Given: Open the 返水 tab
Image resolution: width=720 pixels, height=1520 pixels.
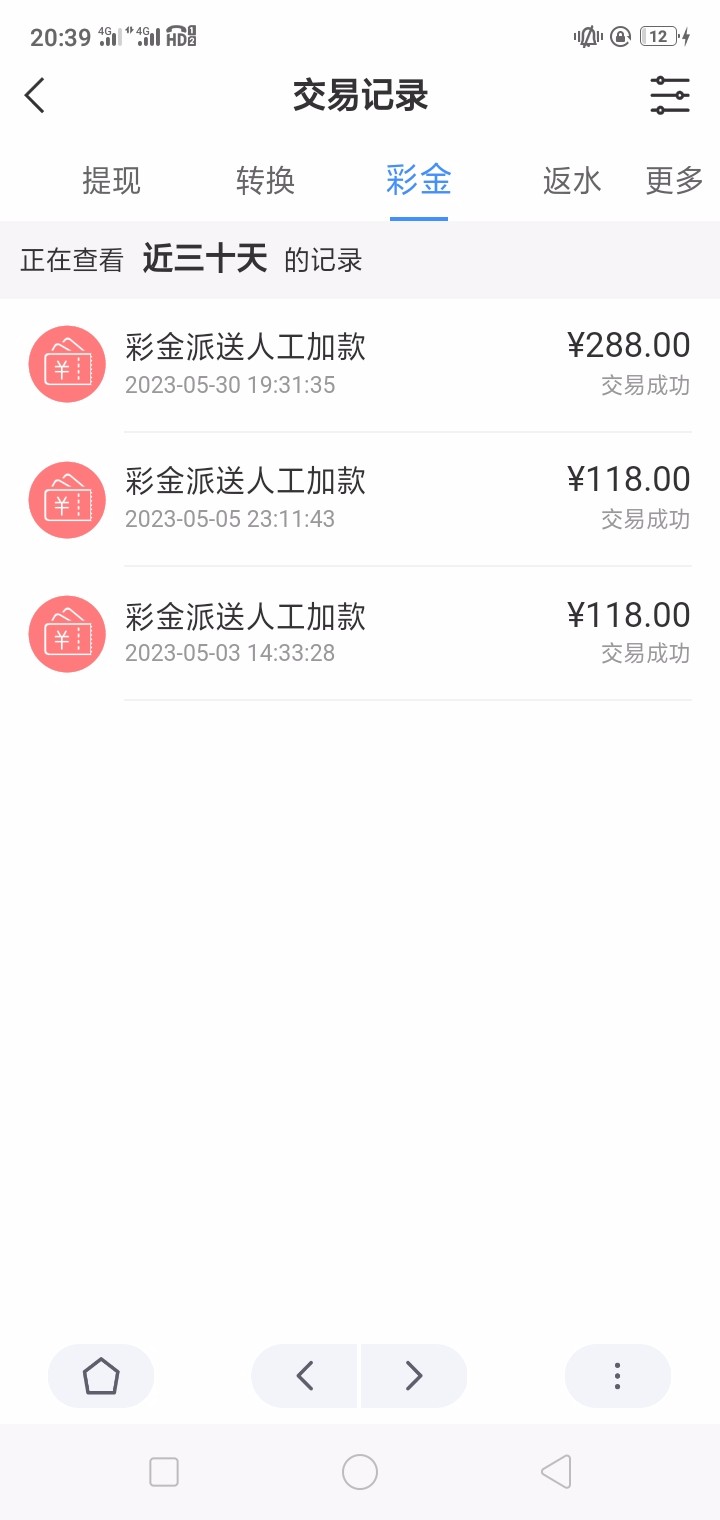Looking at the screenshot, I should point(571,181).
